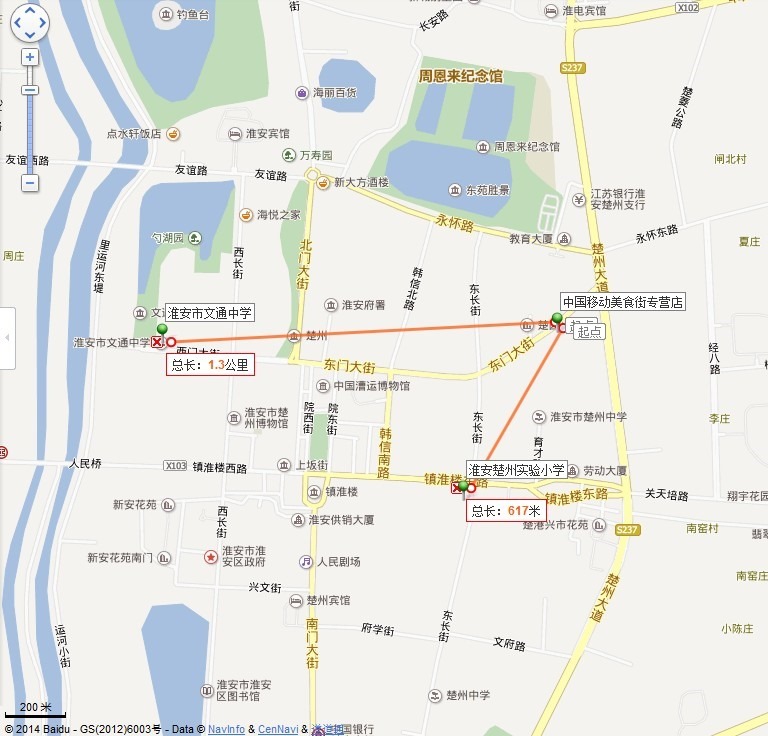
Task: Zoom out with the minus button
Action: [x=30, y=183]
